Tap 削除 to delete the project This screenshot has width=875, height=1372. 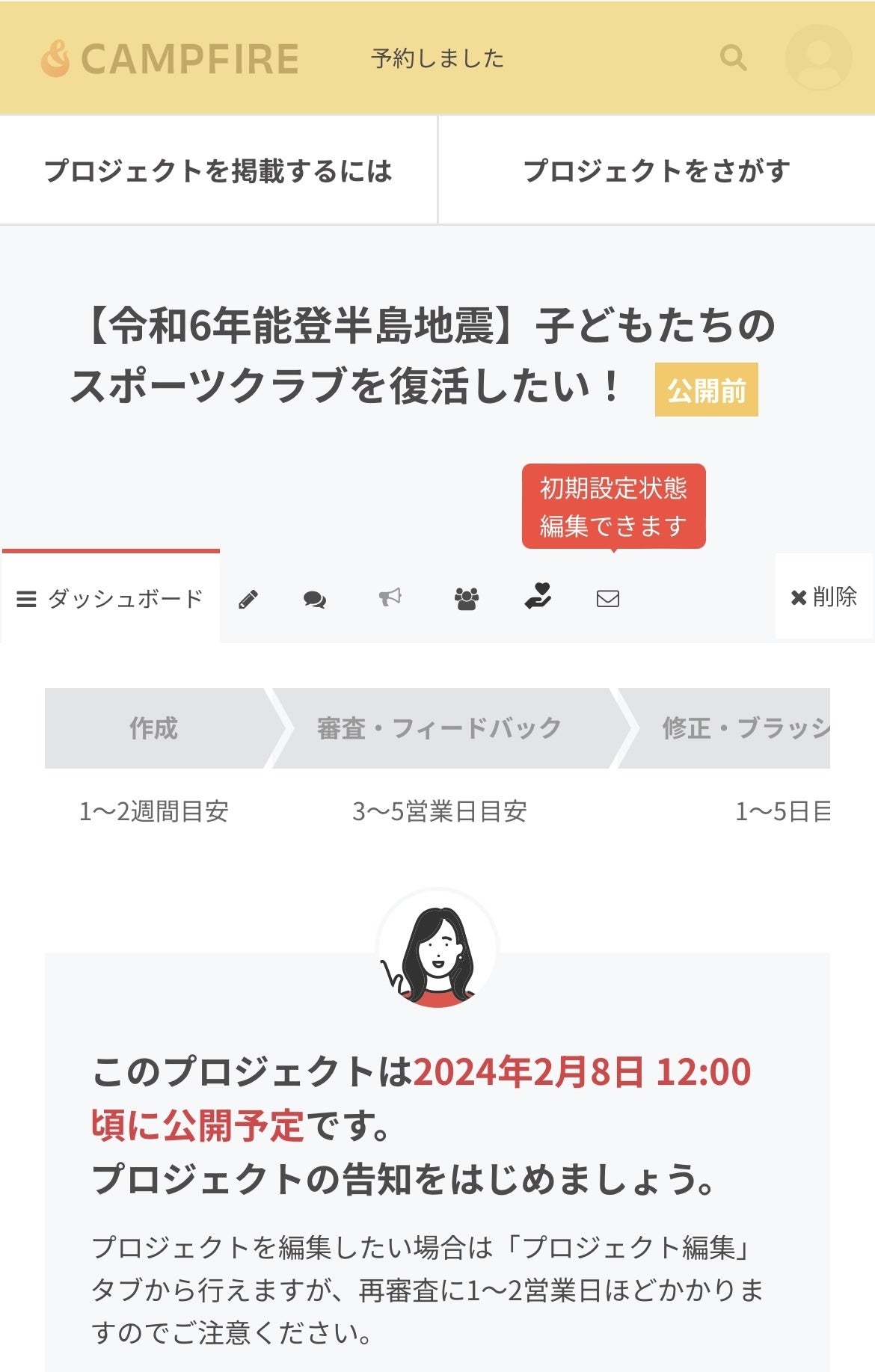click(x=824, y=597)
